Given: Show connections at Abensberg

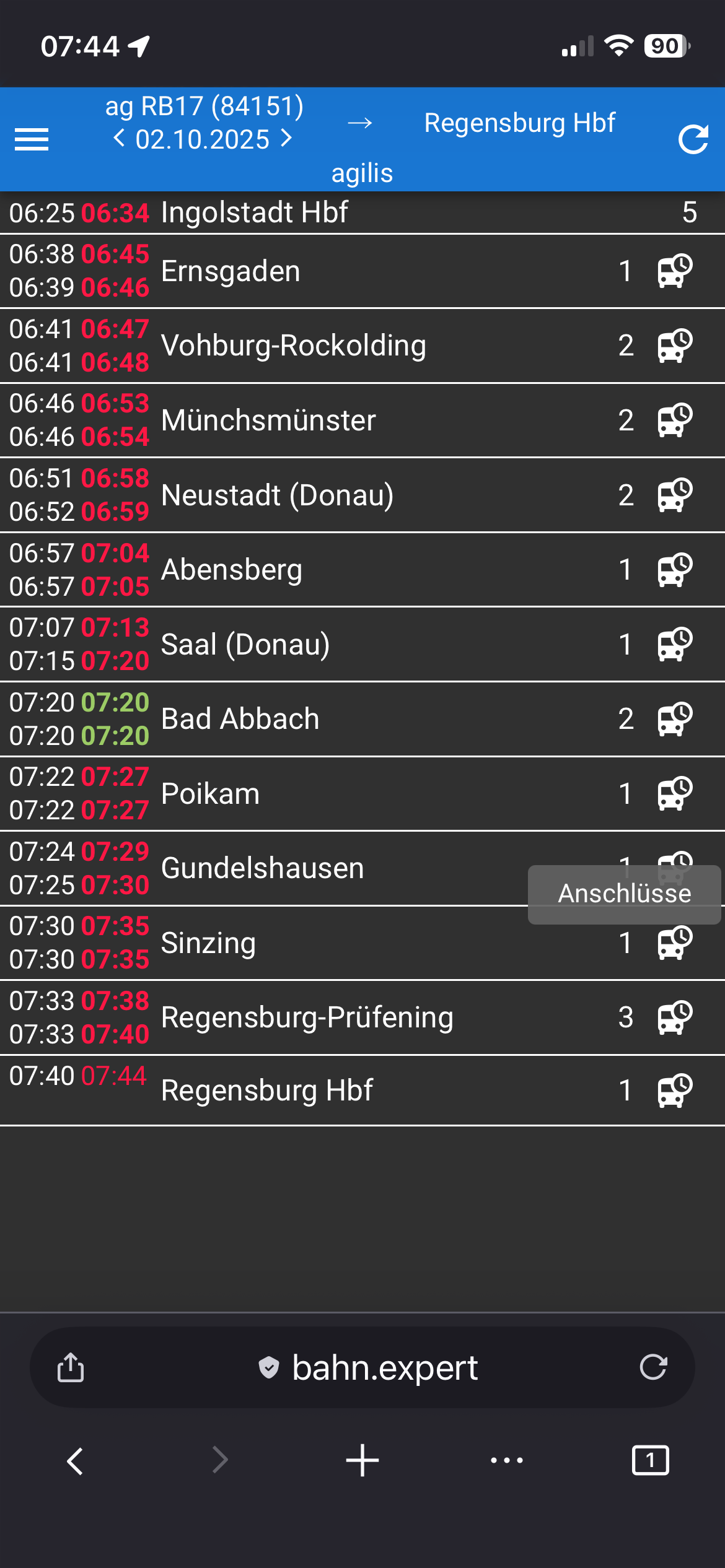Looking at the screenshot, I should click(674, 570).
